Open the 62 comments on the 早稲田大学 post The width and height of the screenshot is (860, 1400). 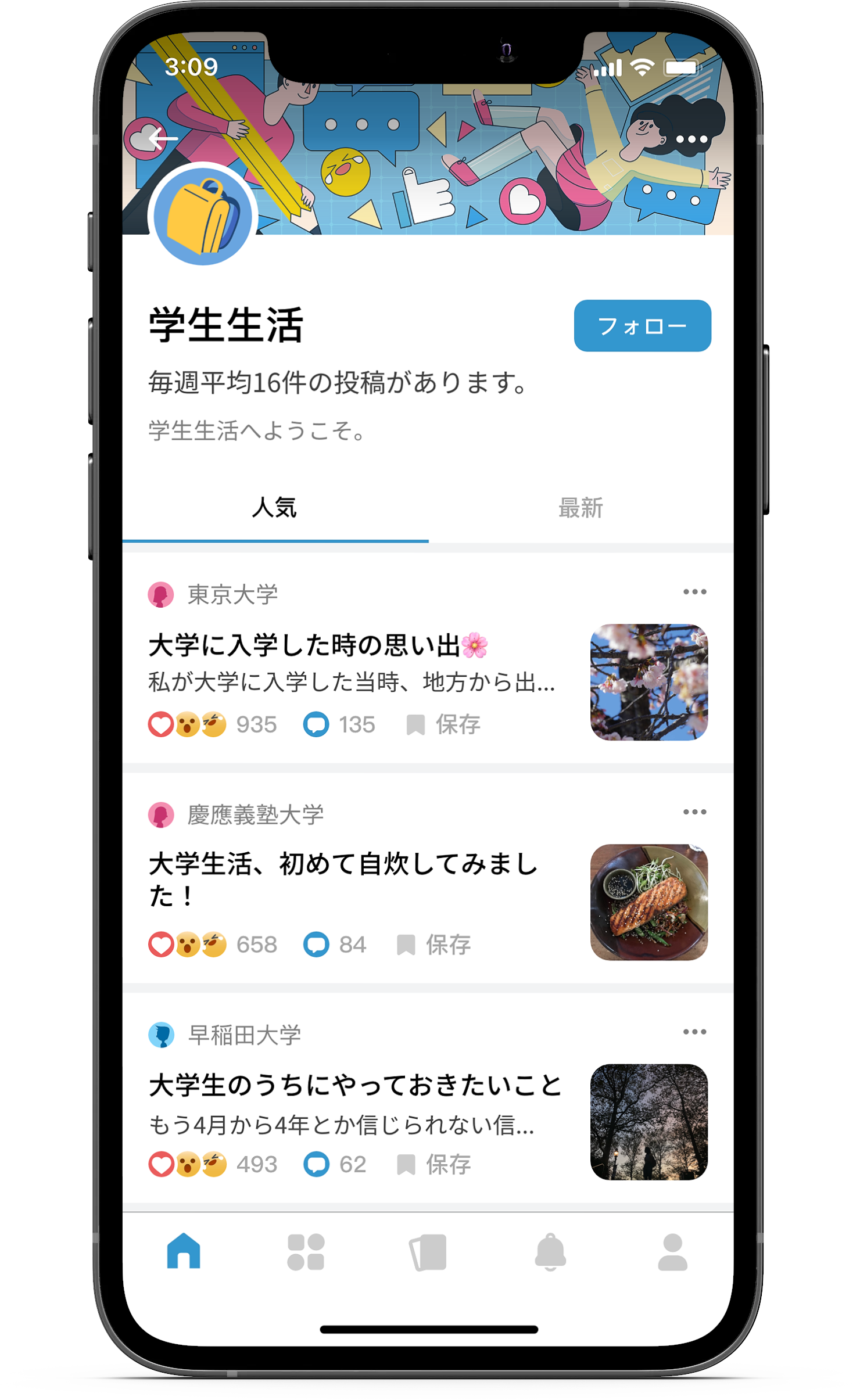335,1164
